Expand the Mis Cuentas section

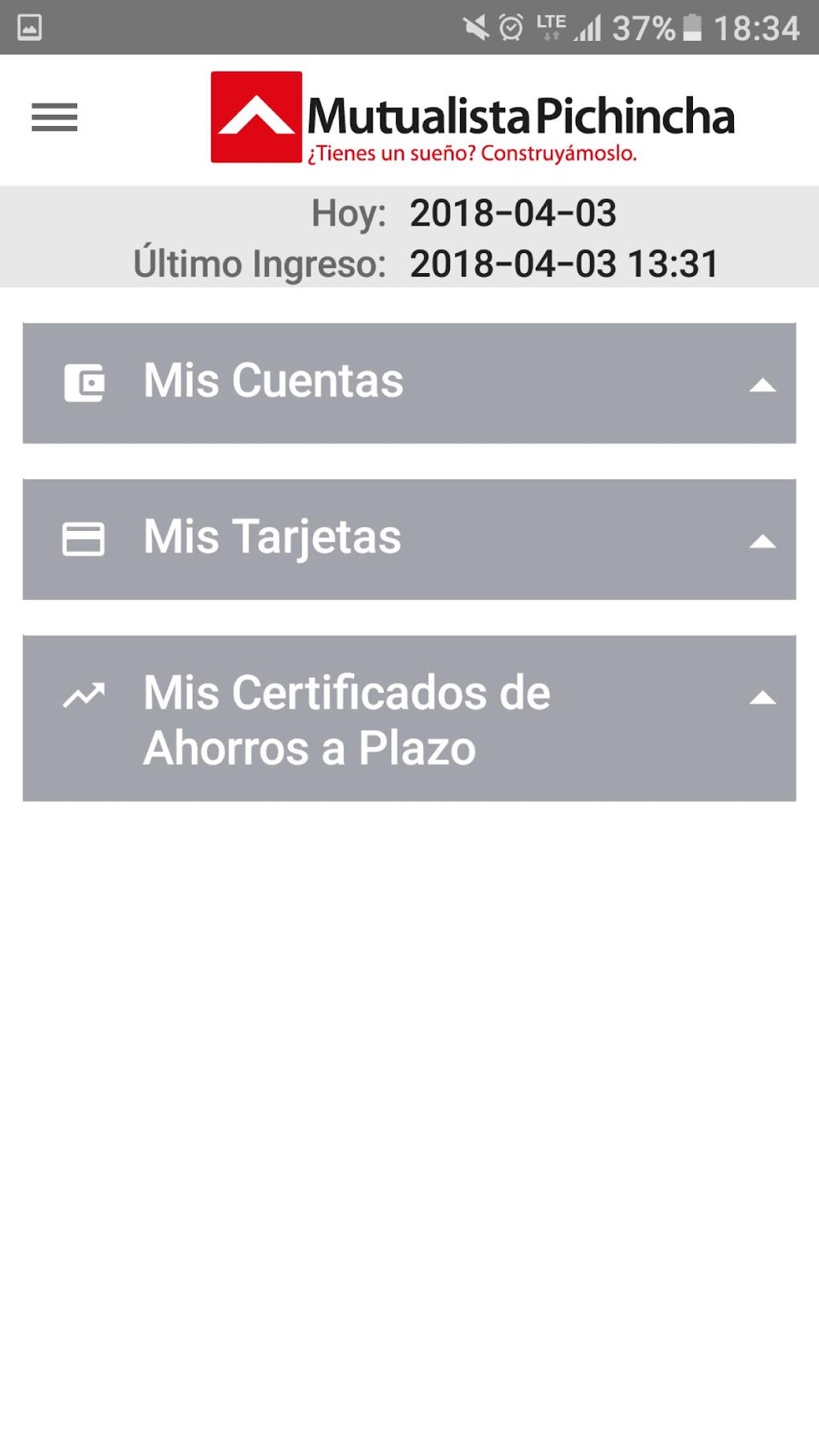click(x=409, y=383)
